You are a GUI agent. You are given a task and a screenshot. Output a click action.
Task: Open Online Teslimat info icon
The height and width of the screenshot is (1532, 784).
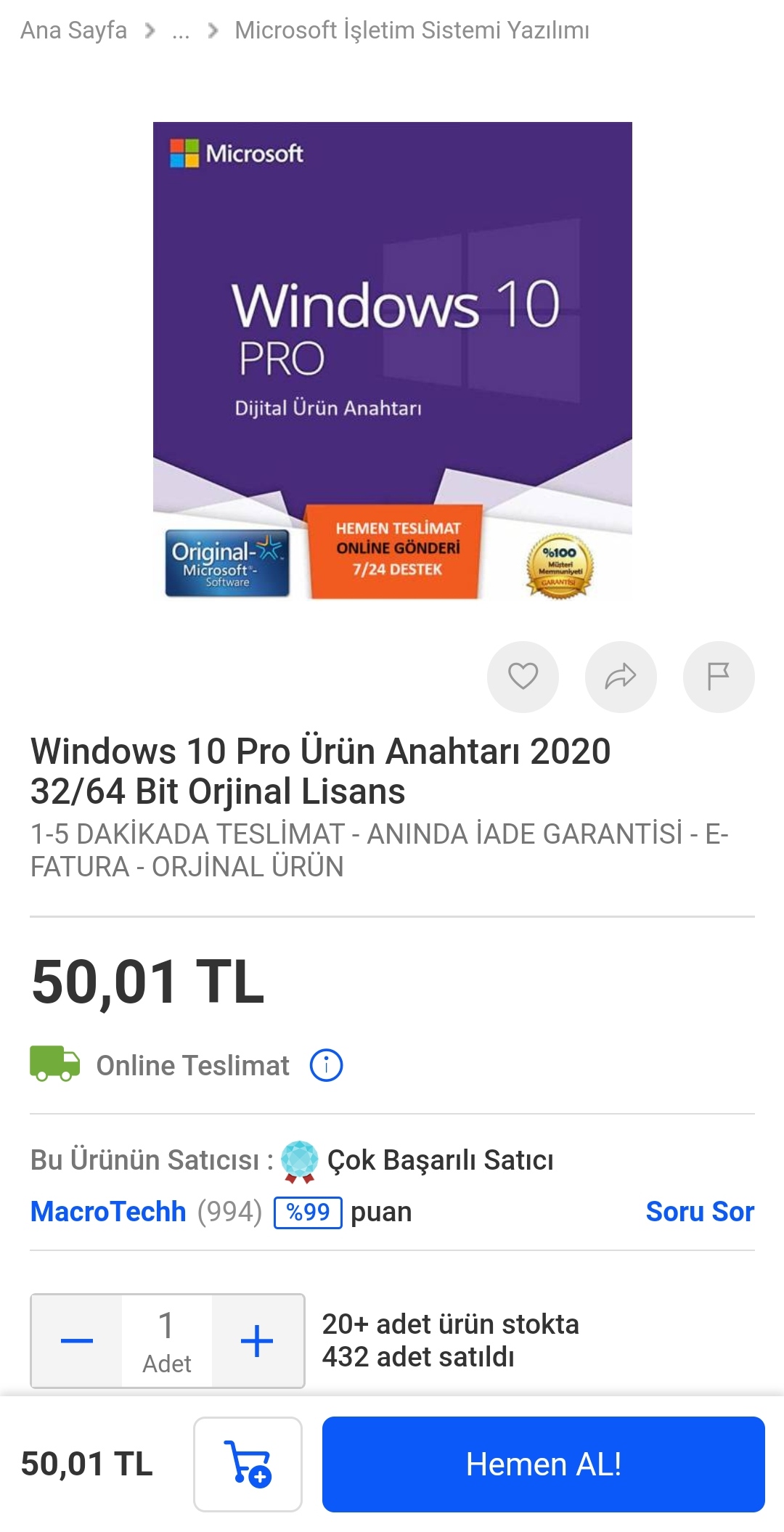point(326,1066)
